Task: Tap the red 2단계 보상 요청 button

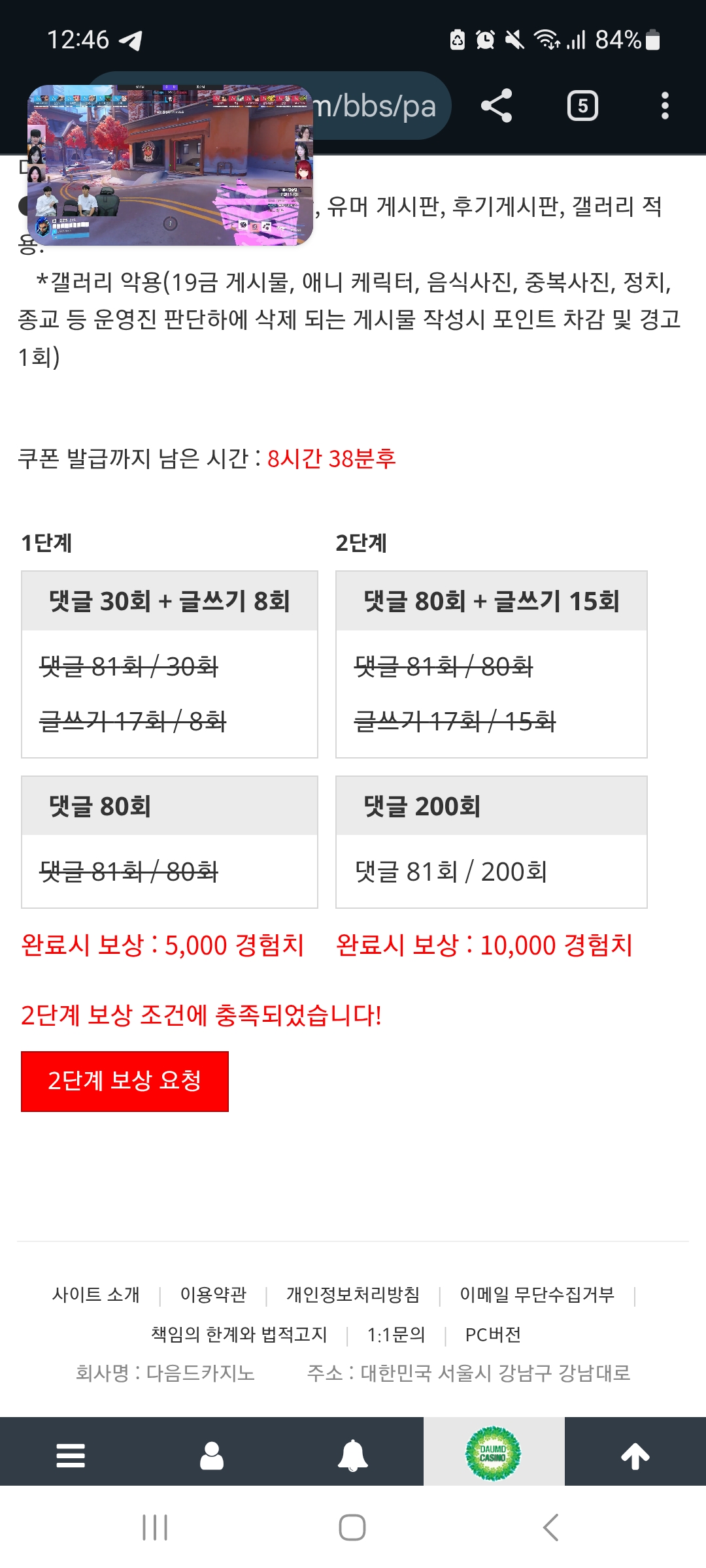Action: (125, 1081)
